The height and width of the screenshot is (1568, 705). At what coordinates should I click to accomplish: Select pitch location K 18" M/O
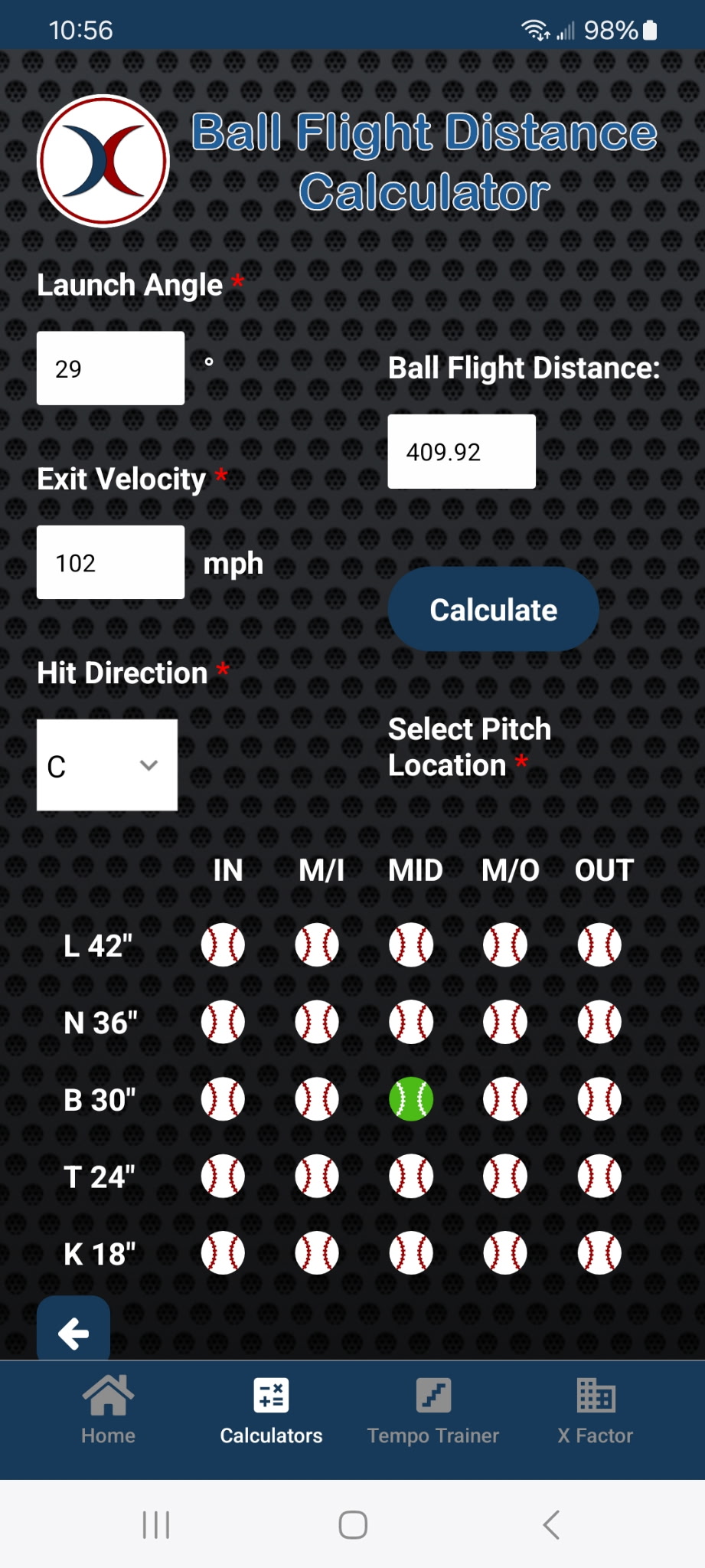point(505,1253)
